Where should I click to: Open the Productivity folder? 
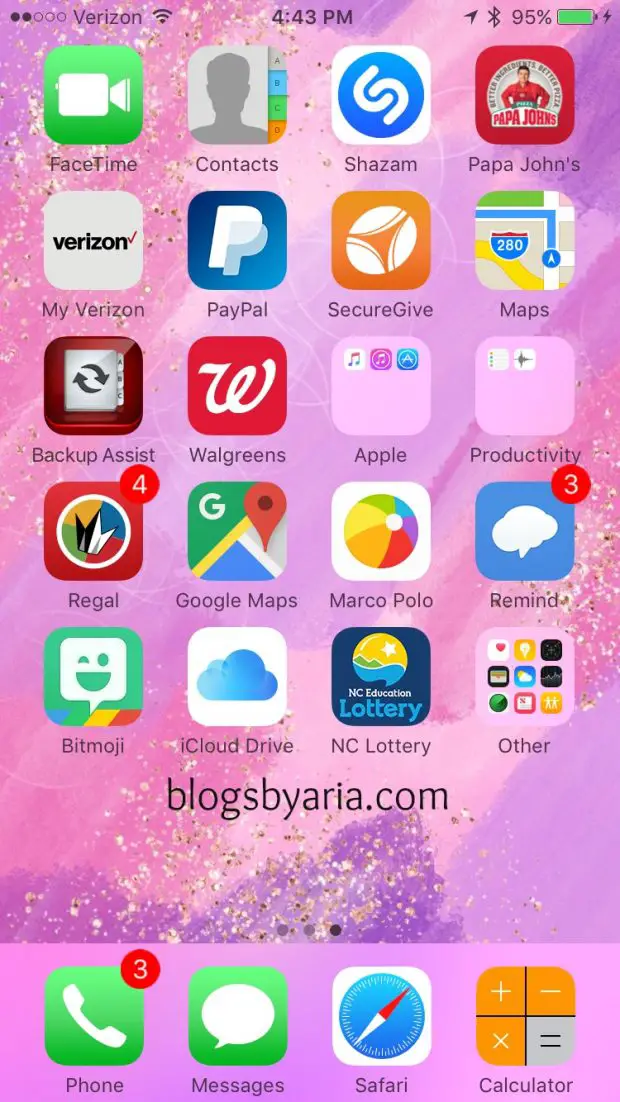pos(525,386)
